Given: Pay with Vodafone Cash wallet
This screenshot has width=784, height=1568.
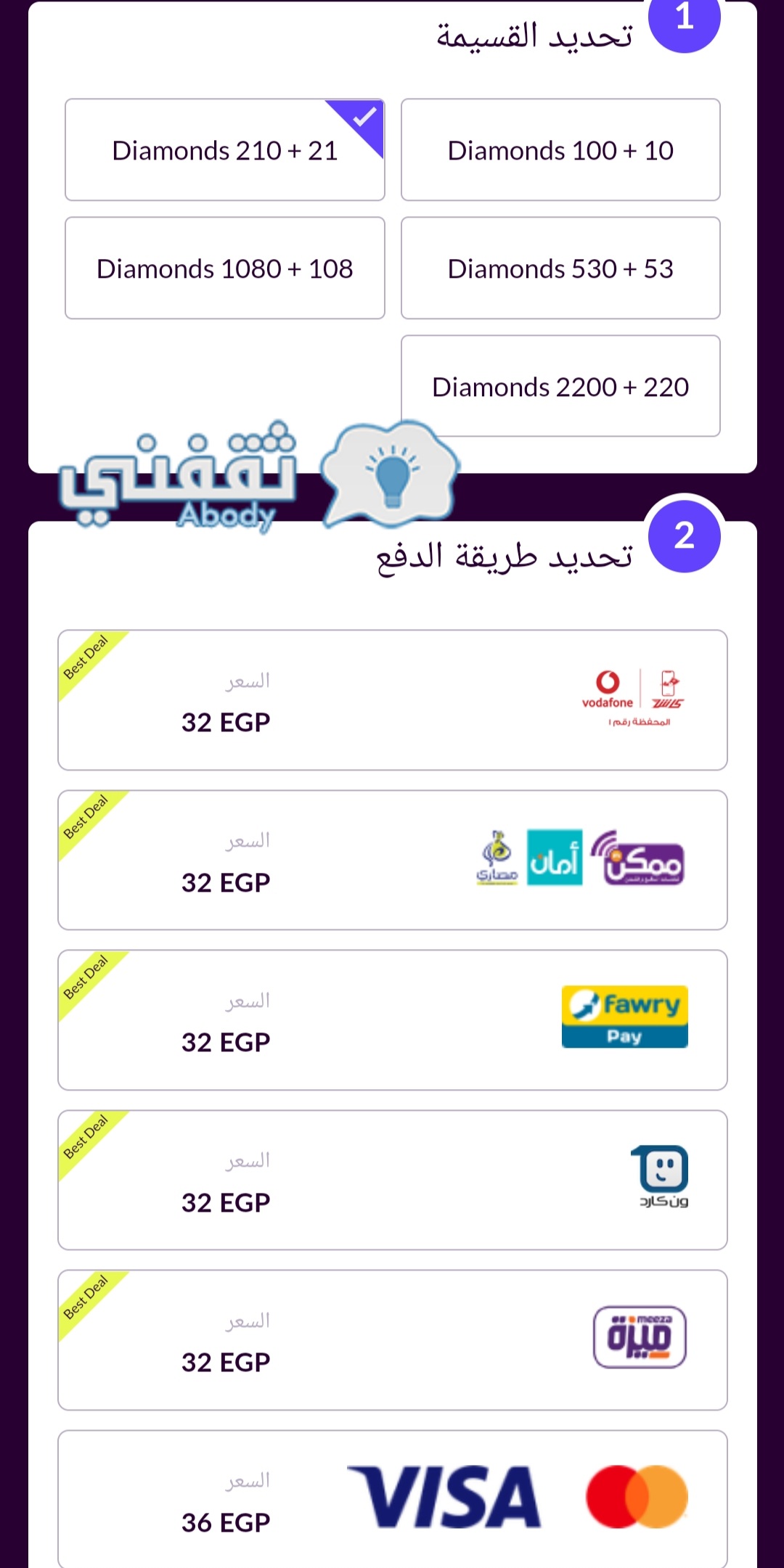Looking at the screenshot, I should (x=393, y=700).
